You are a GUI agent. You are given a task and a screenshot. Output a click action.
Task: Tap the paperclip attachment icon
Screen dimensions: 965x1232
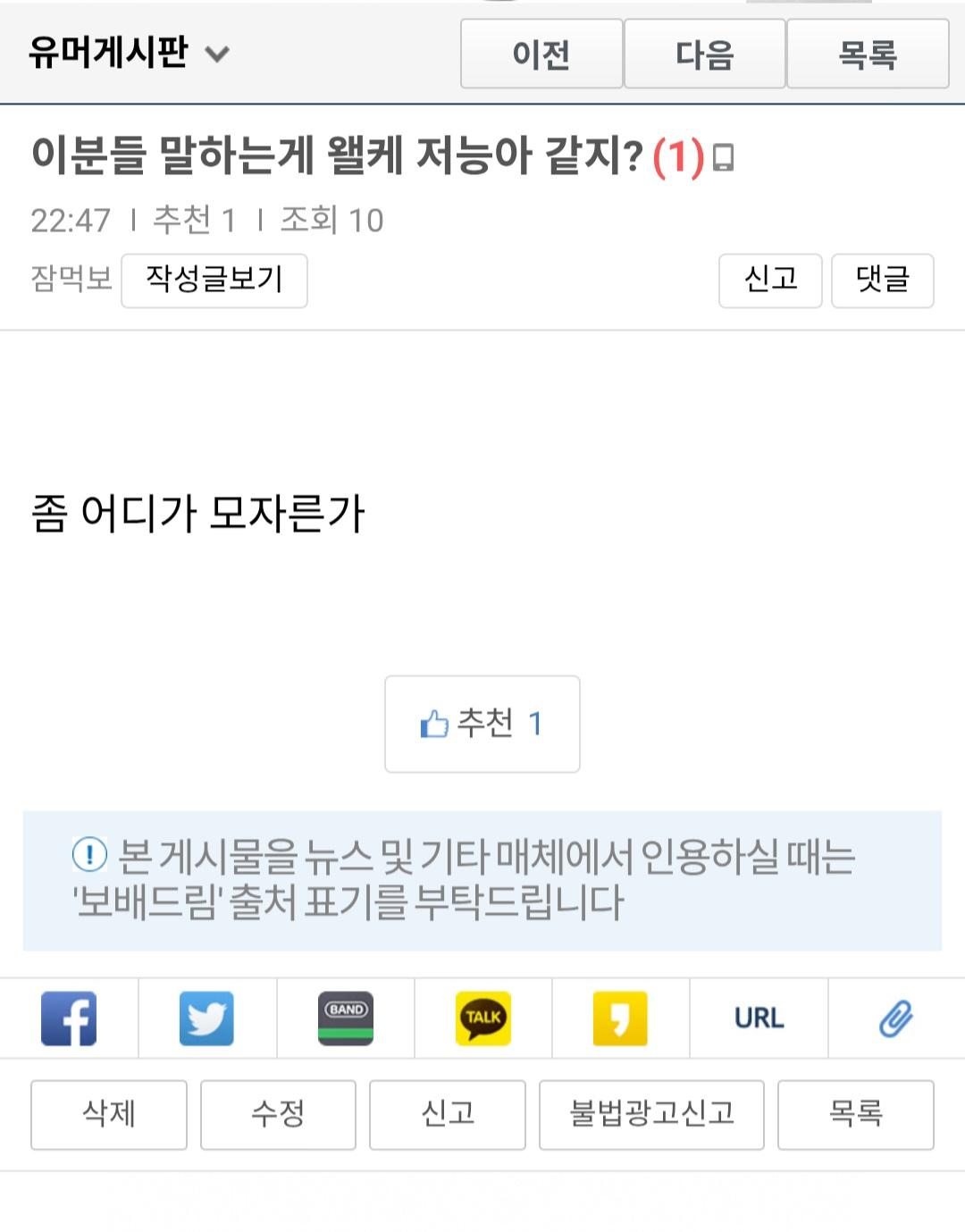point(895,1018)
